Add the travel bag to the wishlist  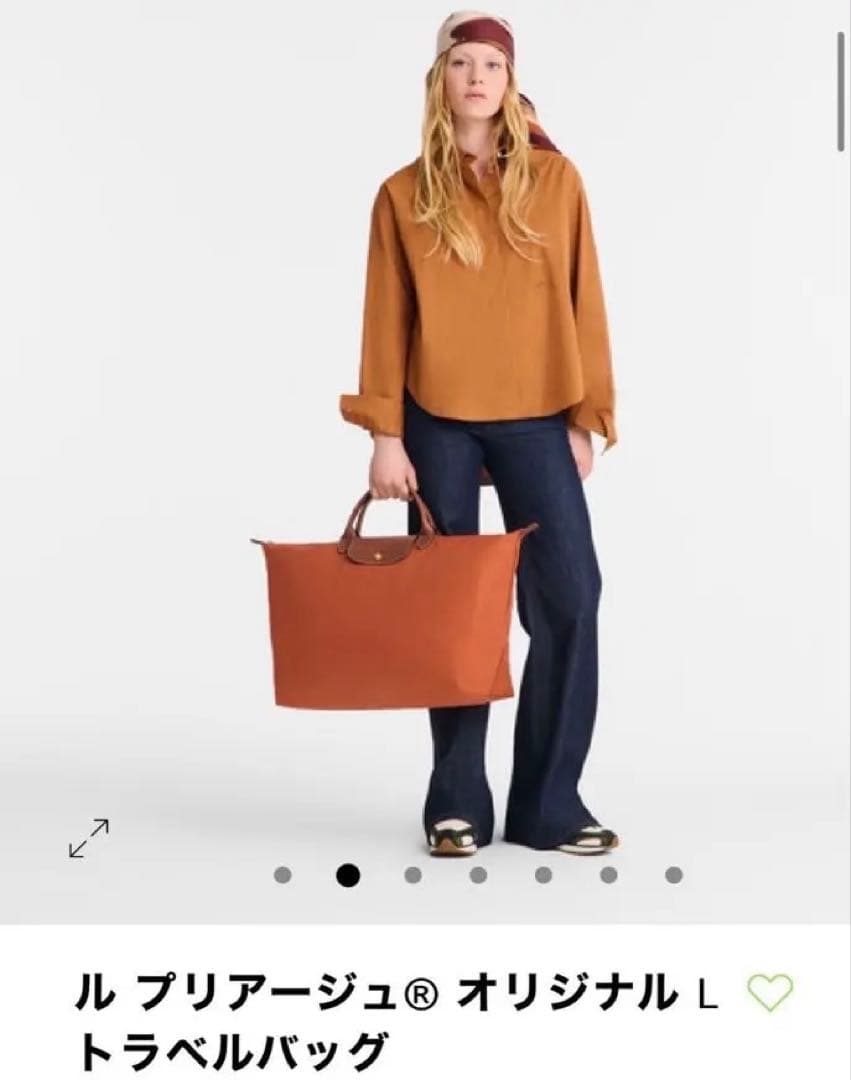(770, 993)
